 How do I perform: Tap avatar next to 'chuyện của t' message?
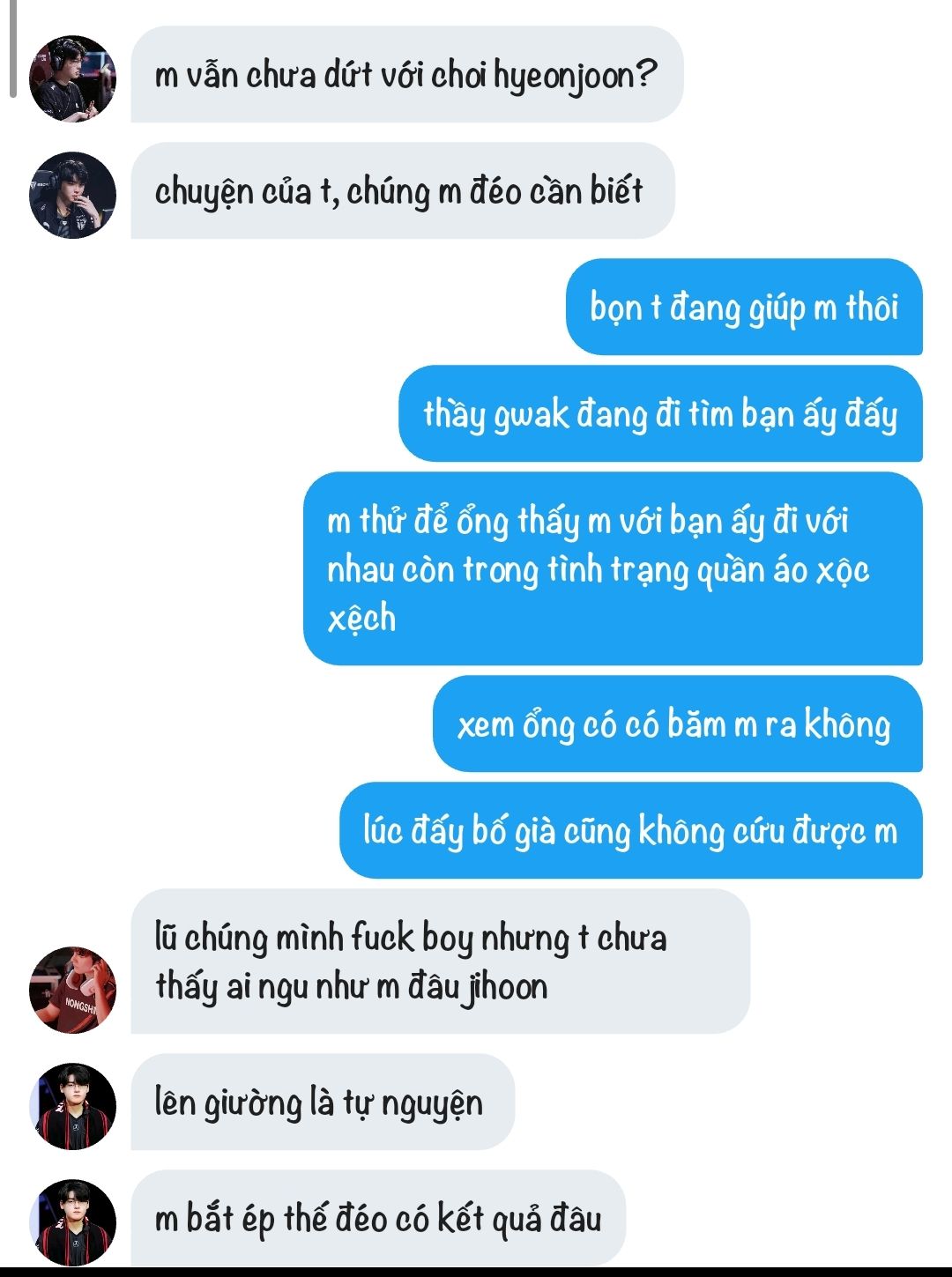[72, 195]
